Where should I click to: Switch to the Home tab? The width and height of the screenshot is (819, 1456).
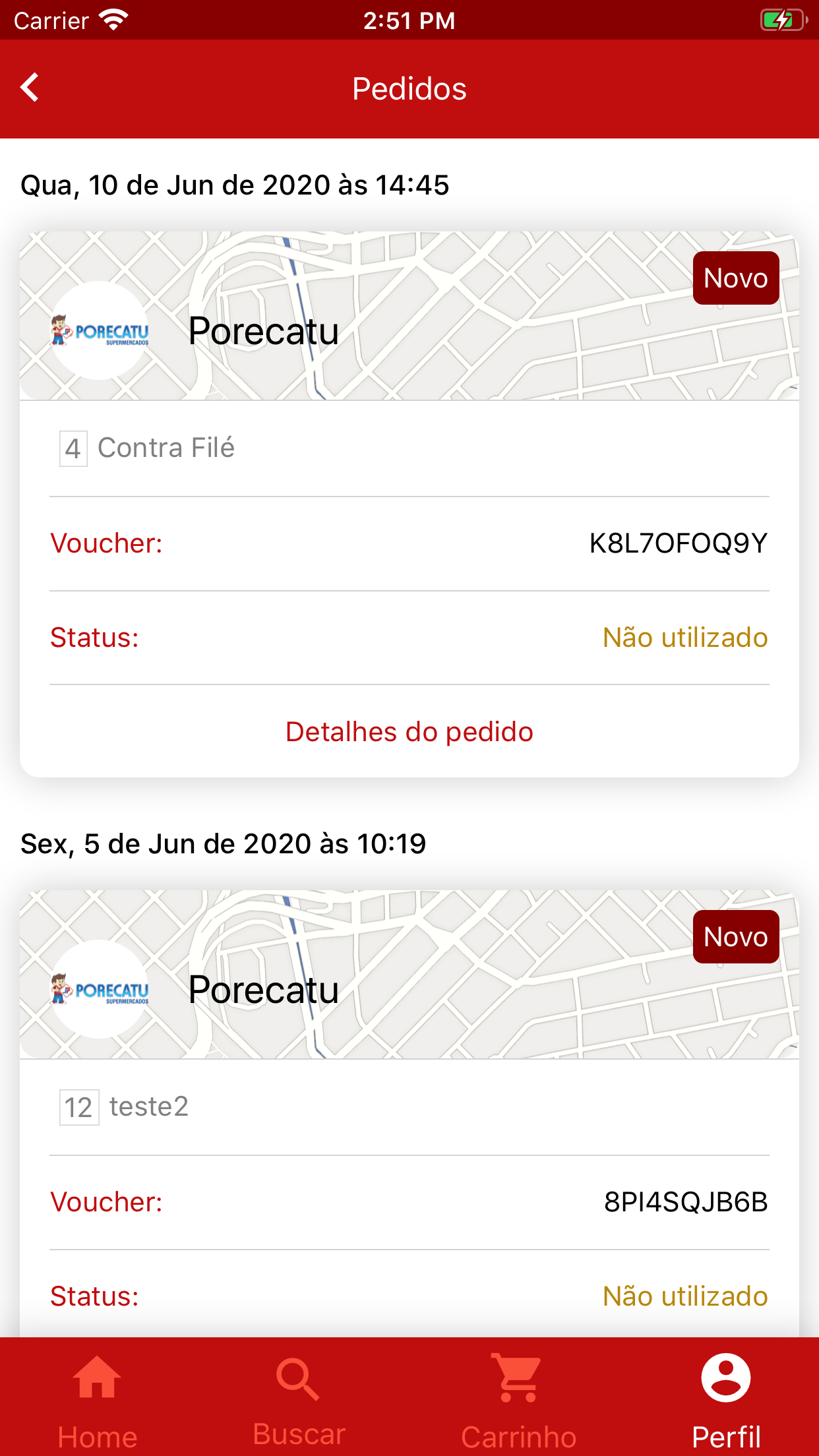(x=98, y=1398)
